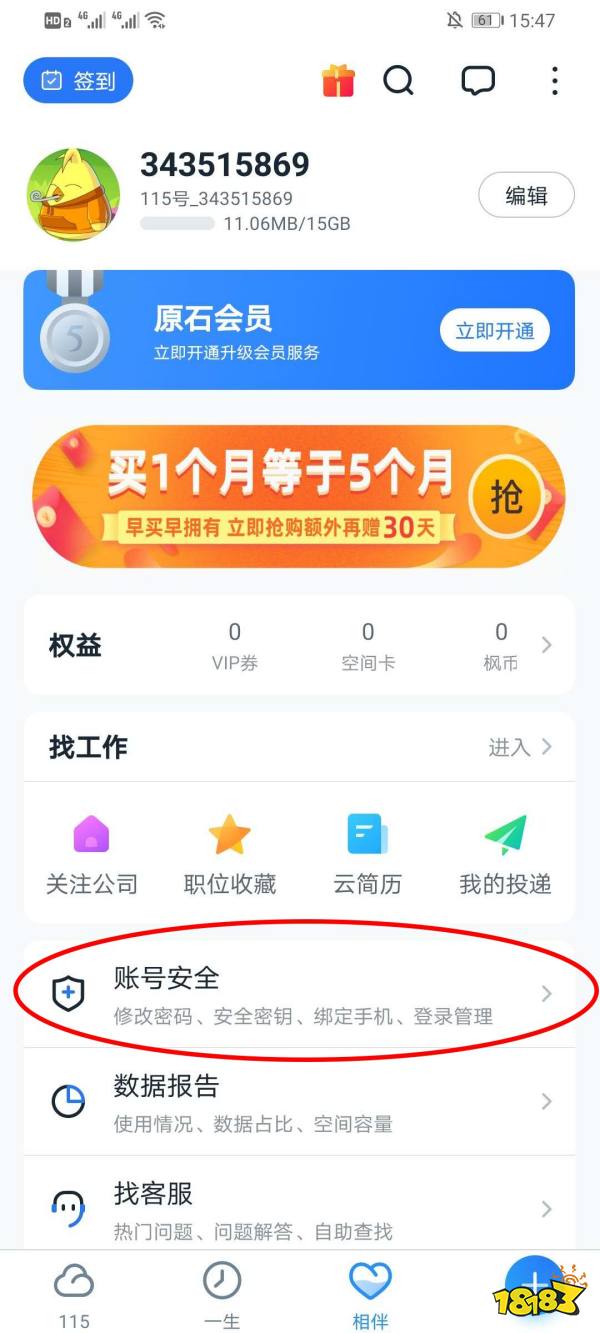Tap 编辑 to edit profile
The image size is (600, 1333).
click(526, 196)
